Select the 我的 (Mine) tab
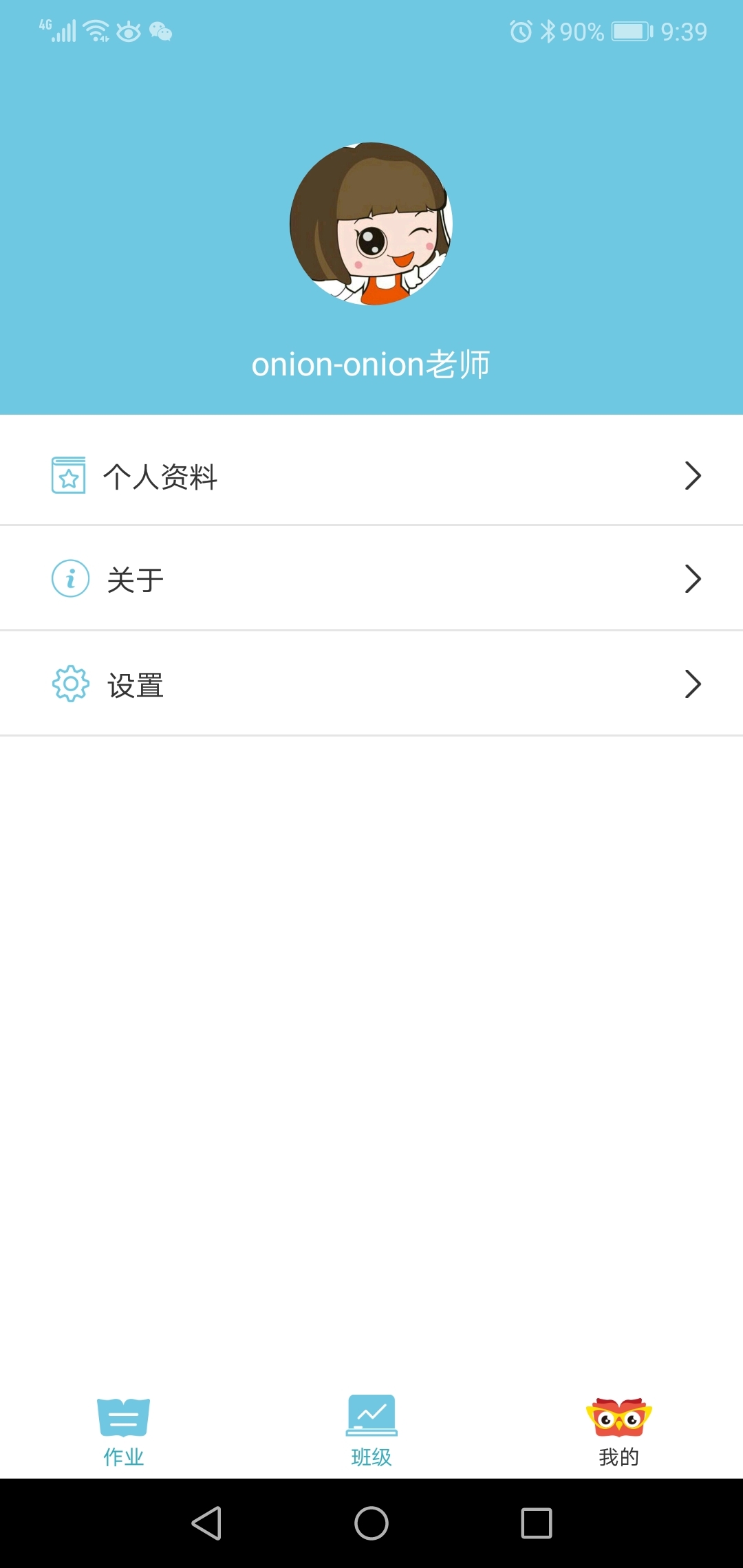Image resolution: width=743 pixels, height=1568 pixels. [x=618, y=1430]
